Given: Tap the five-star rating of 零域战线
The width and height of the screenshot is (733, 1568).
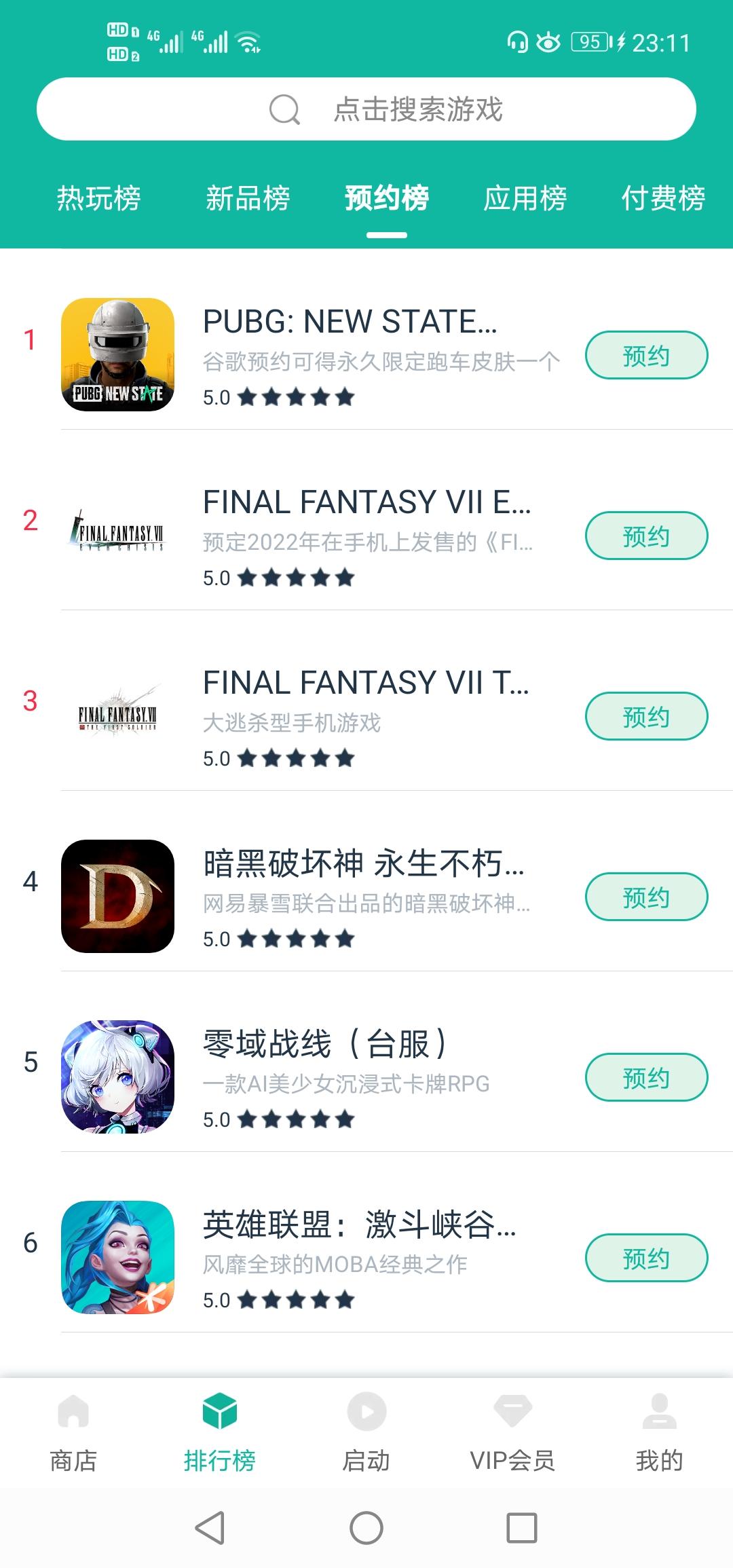Looking at the screenshot, I should [297, 1118].
